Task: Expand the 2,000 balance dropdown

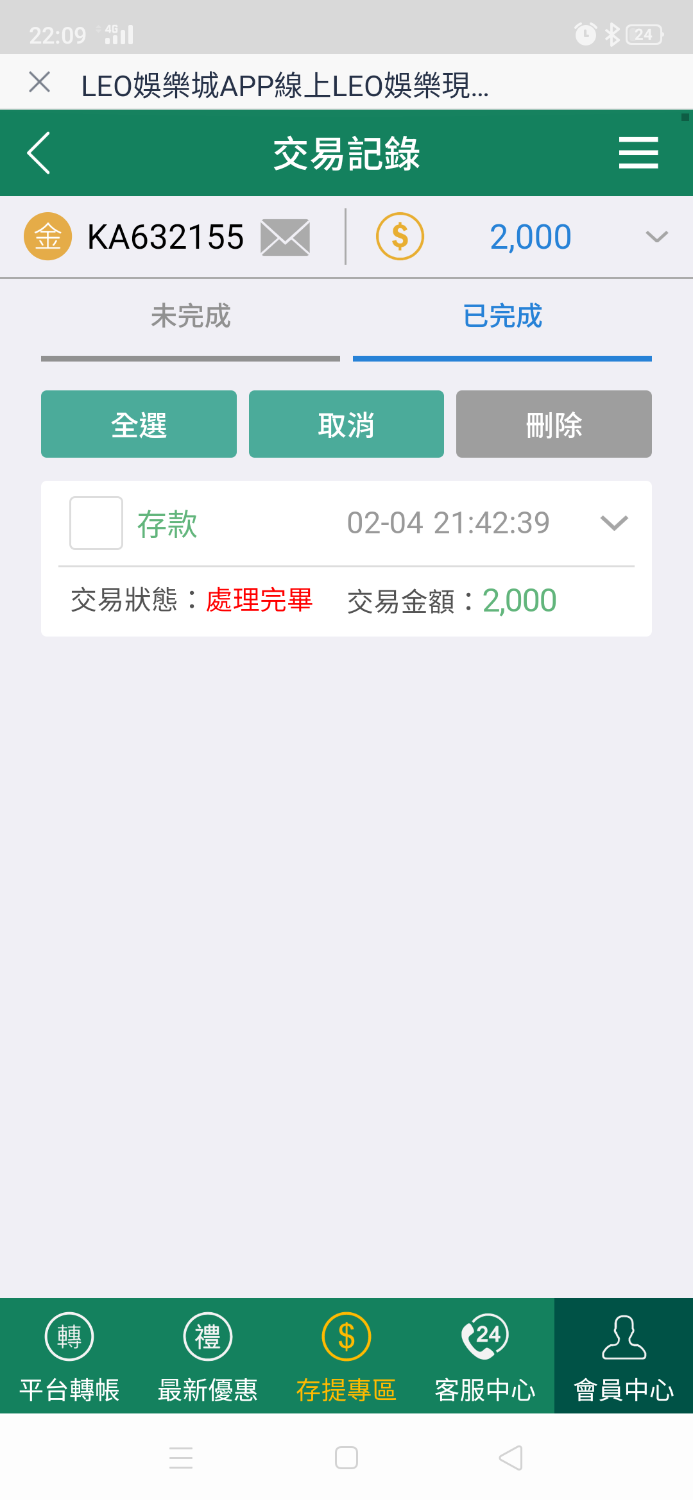Action: click(x=656, y=237)
